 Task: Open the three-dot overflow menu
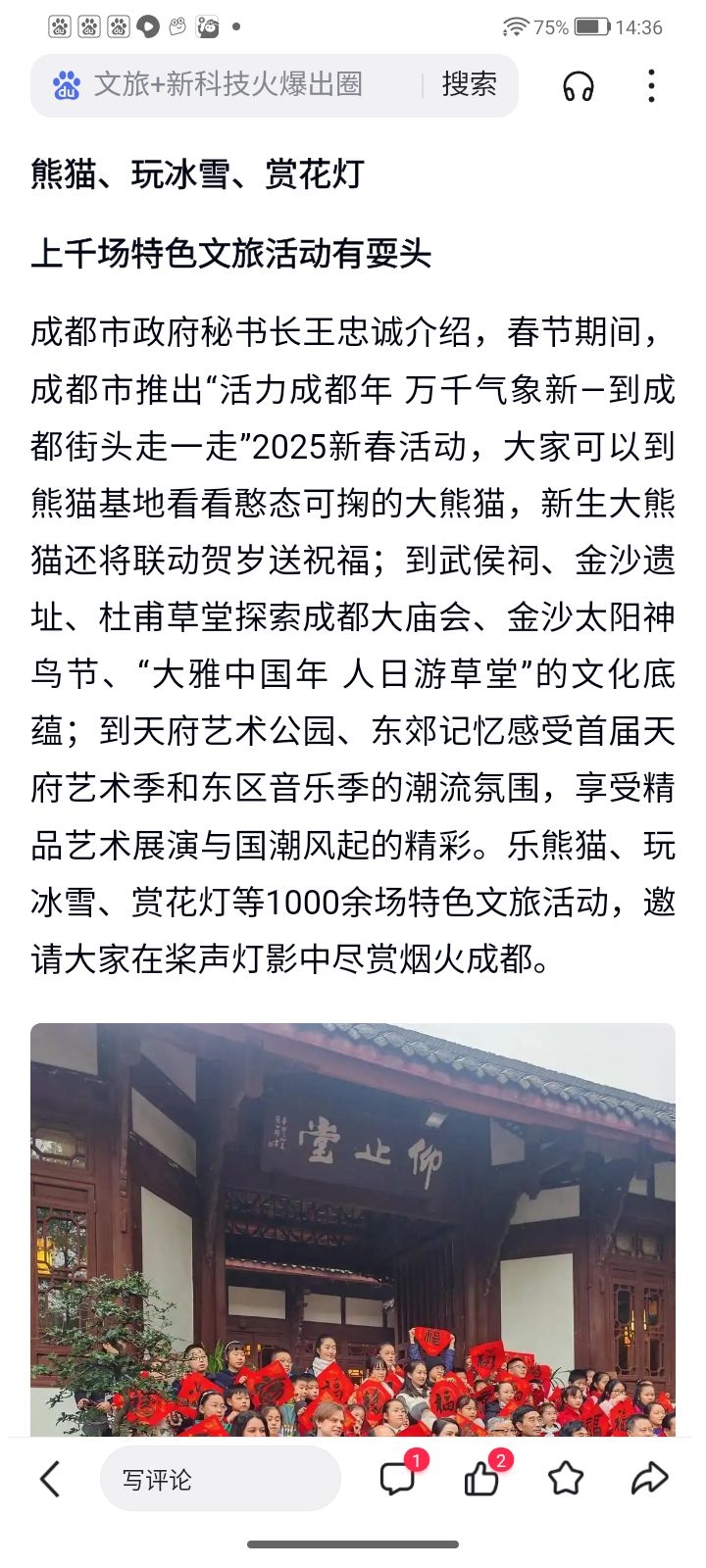coord(651,86)
